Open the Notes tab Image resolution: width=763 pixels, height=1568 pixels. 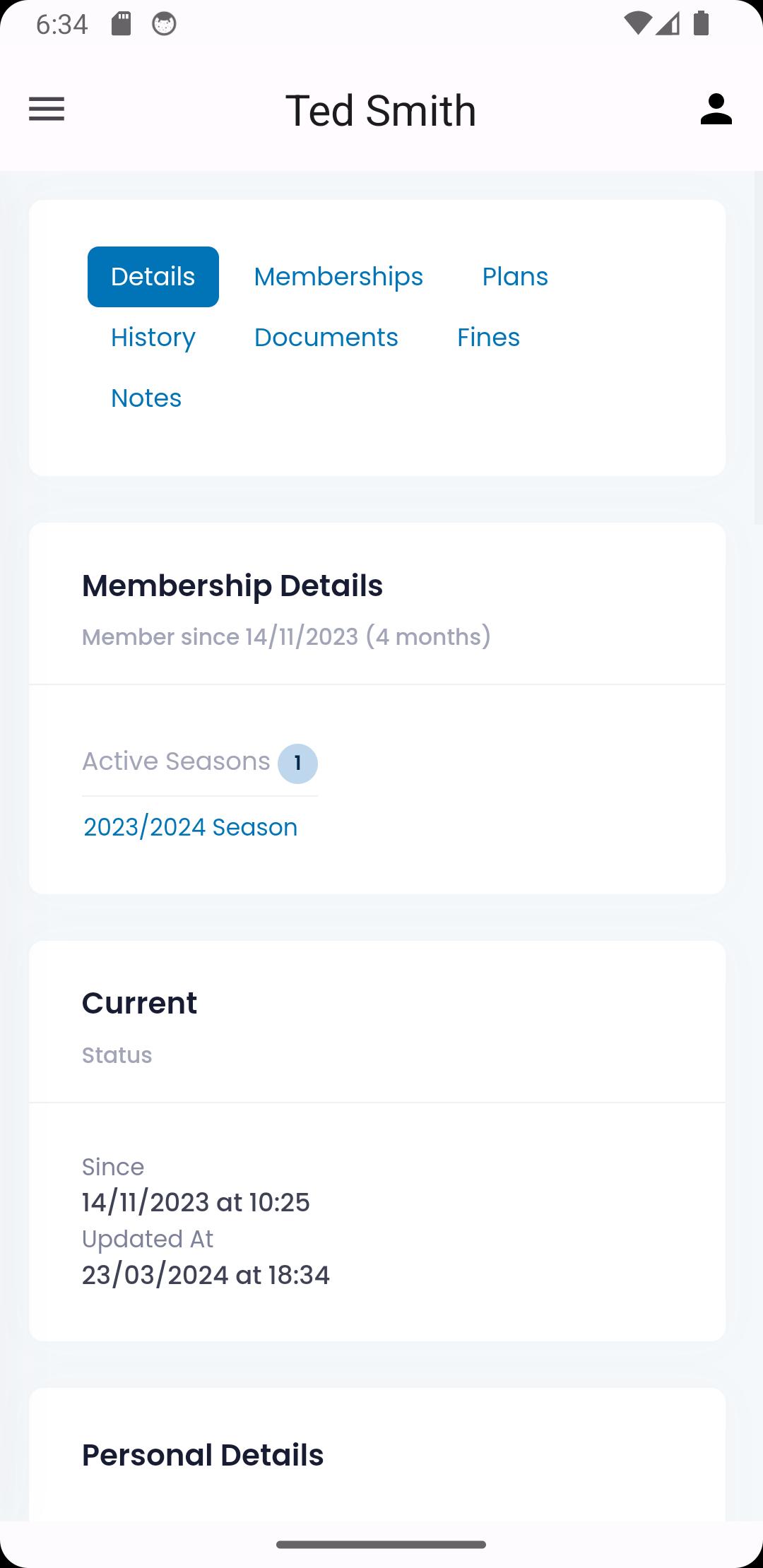point(146,398)
